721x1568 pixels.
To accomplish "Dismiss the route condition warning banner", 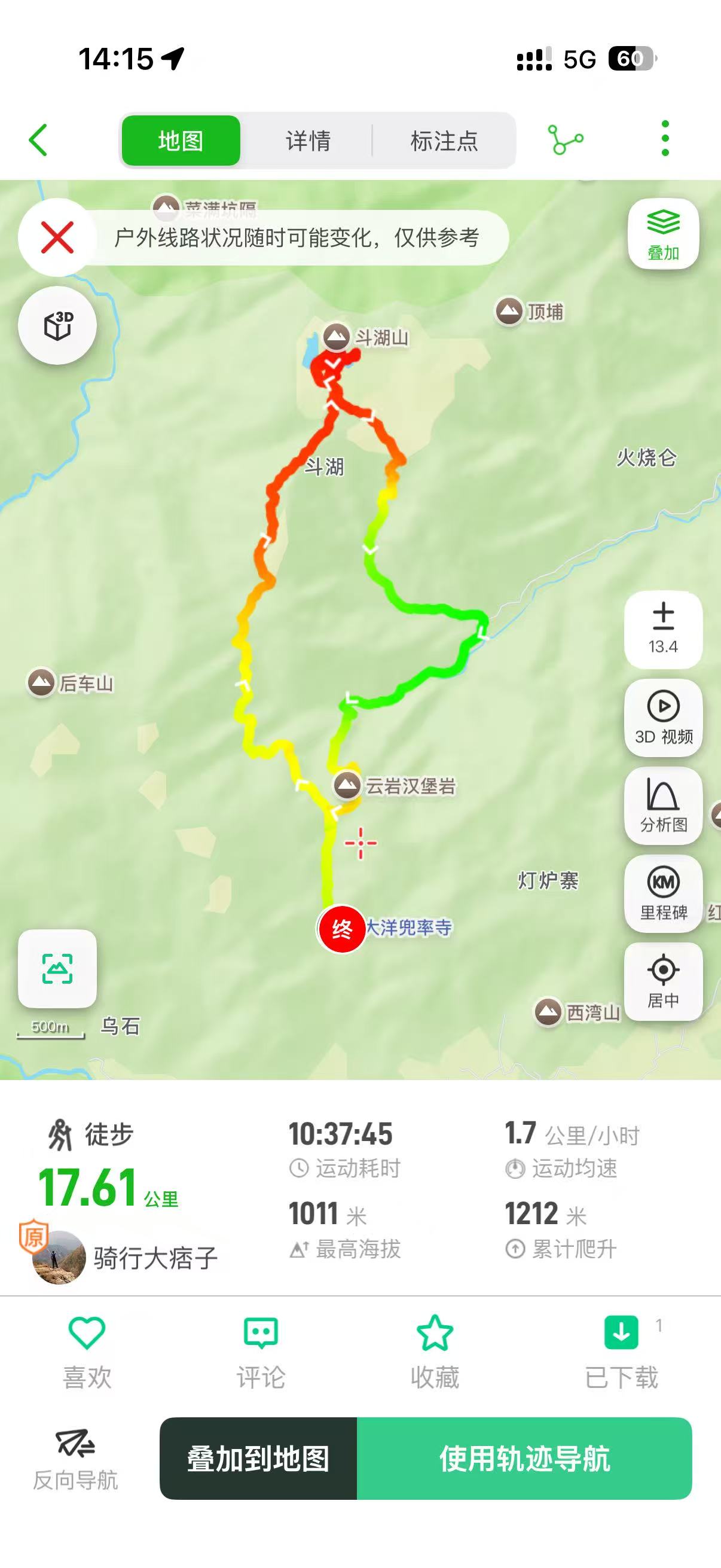I will [x=57, y=237].
